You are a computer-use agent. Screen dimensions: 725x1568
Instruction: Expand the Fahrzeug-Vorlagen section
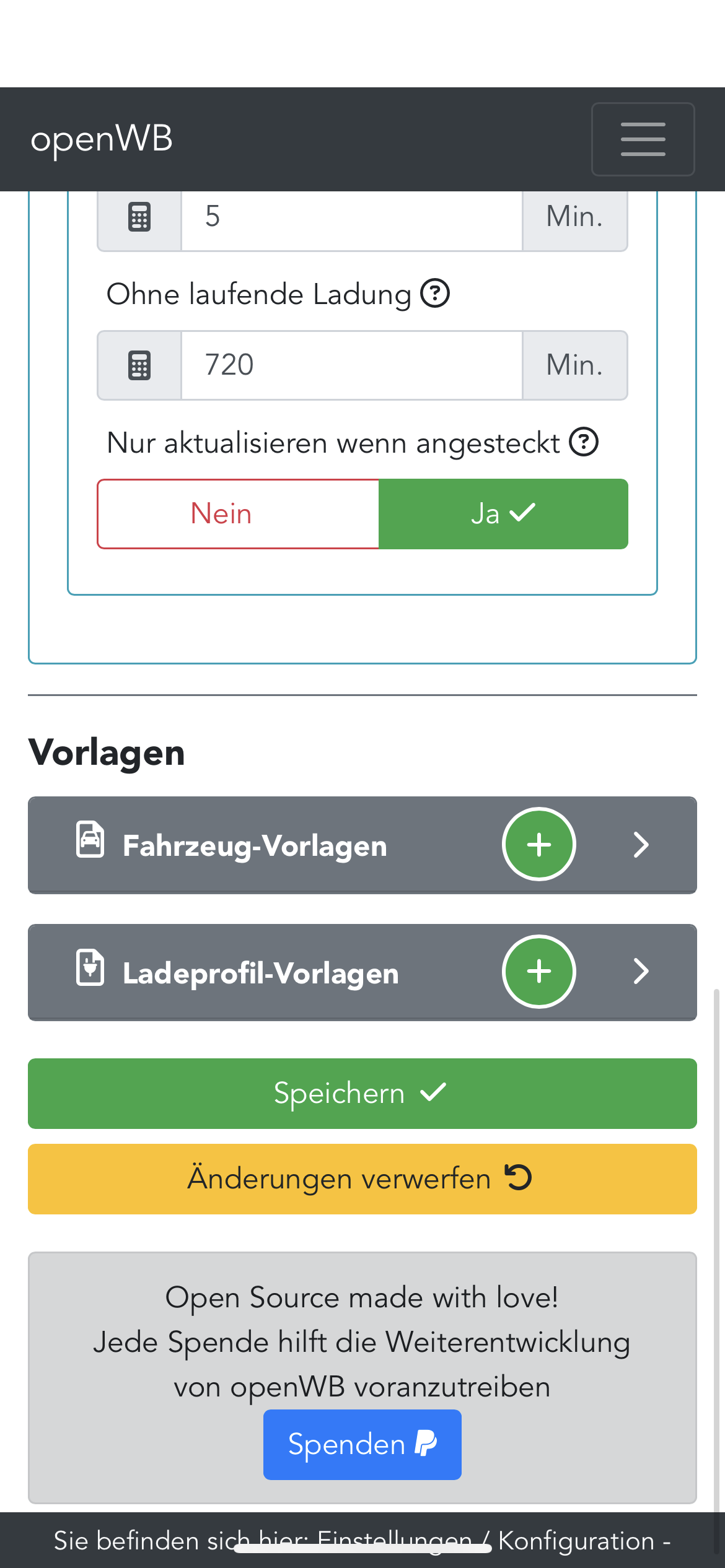click(x=641, y=845)
